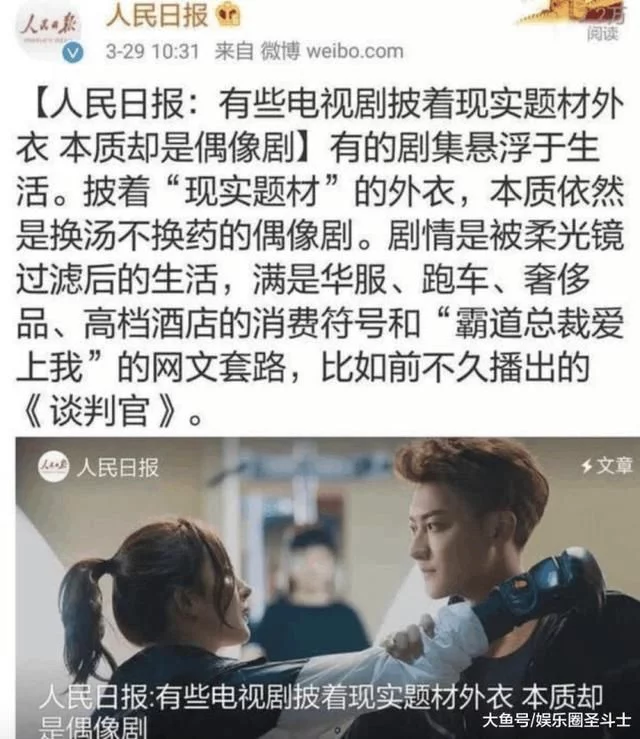Open the 人民日报 profile avatar
The height and width of the screenshot is (739, 640).
[x=42, y=30]
